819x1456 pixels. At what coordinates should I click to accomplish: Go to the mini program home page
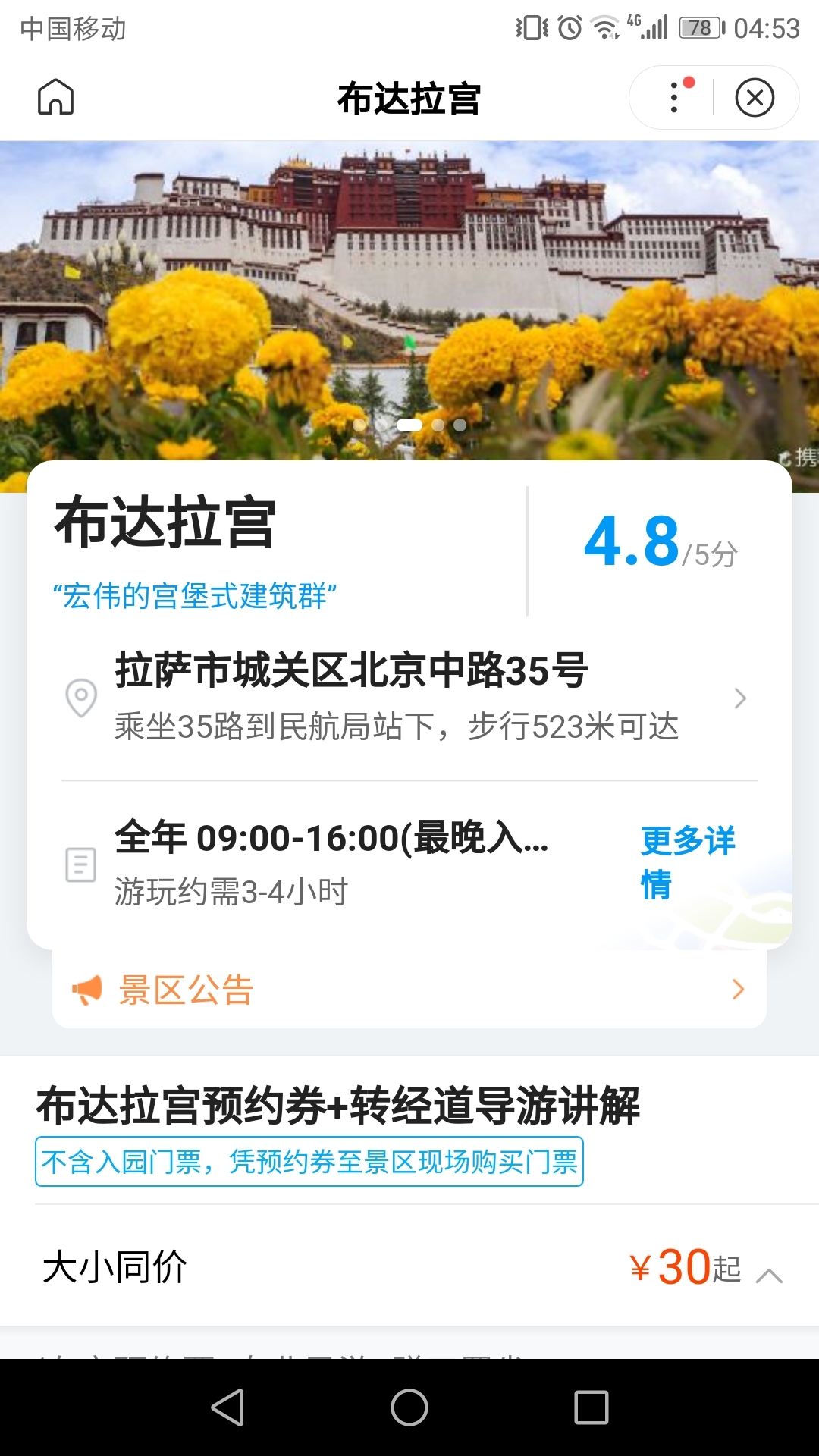click(56, 97)
